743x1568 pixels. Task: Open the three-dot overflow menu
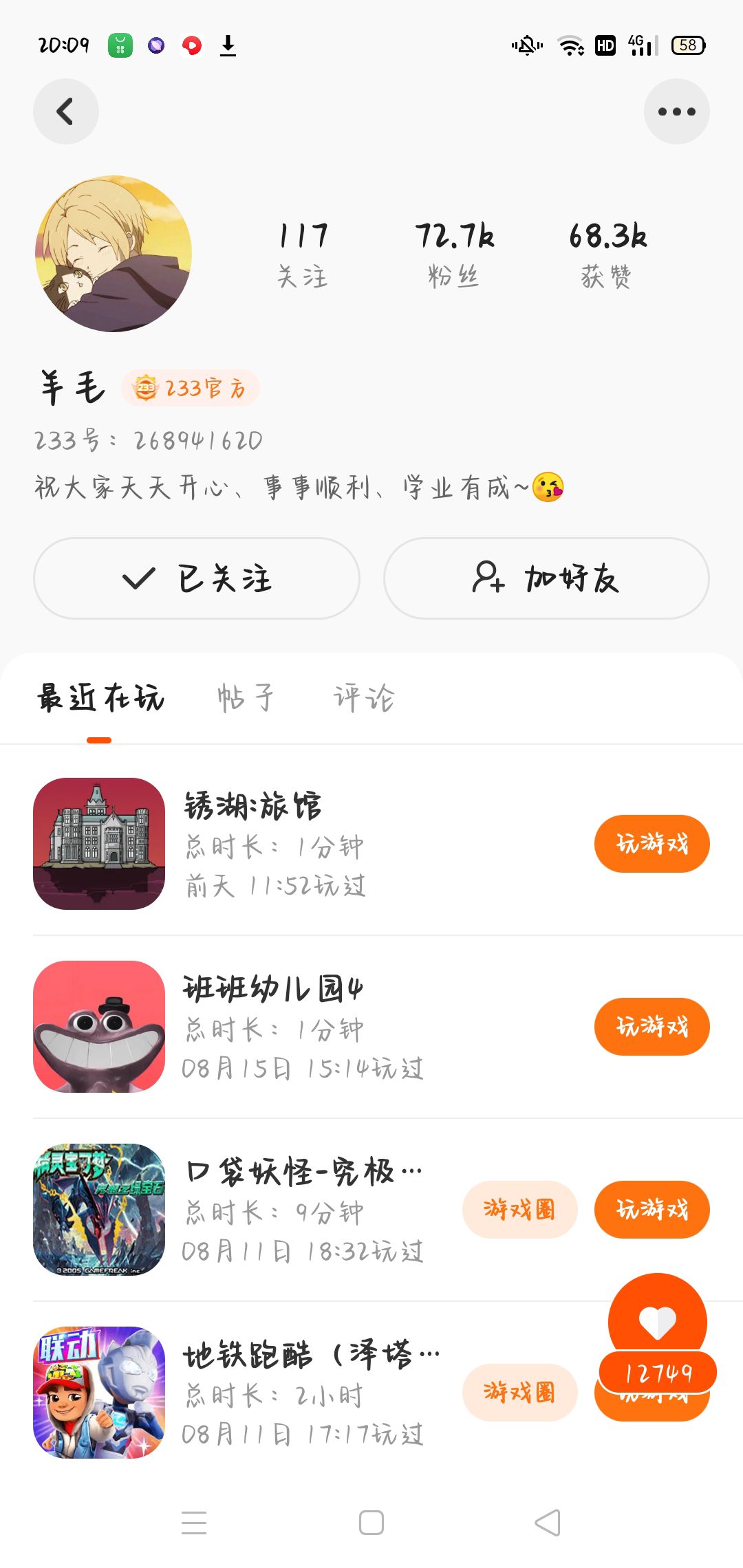pyautogui.click(x=676, y=111)
